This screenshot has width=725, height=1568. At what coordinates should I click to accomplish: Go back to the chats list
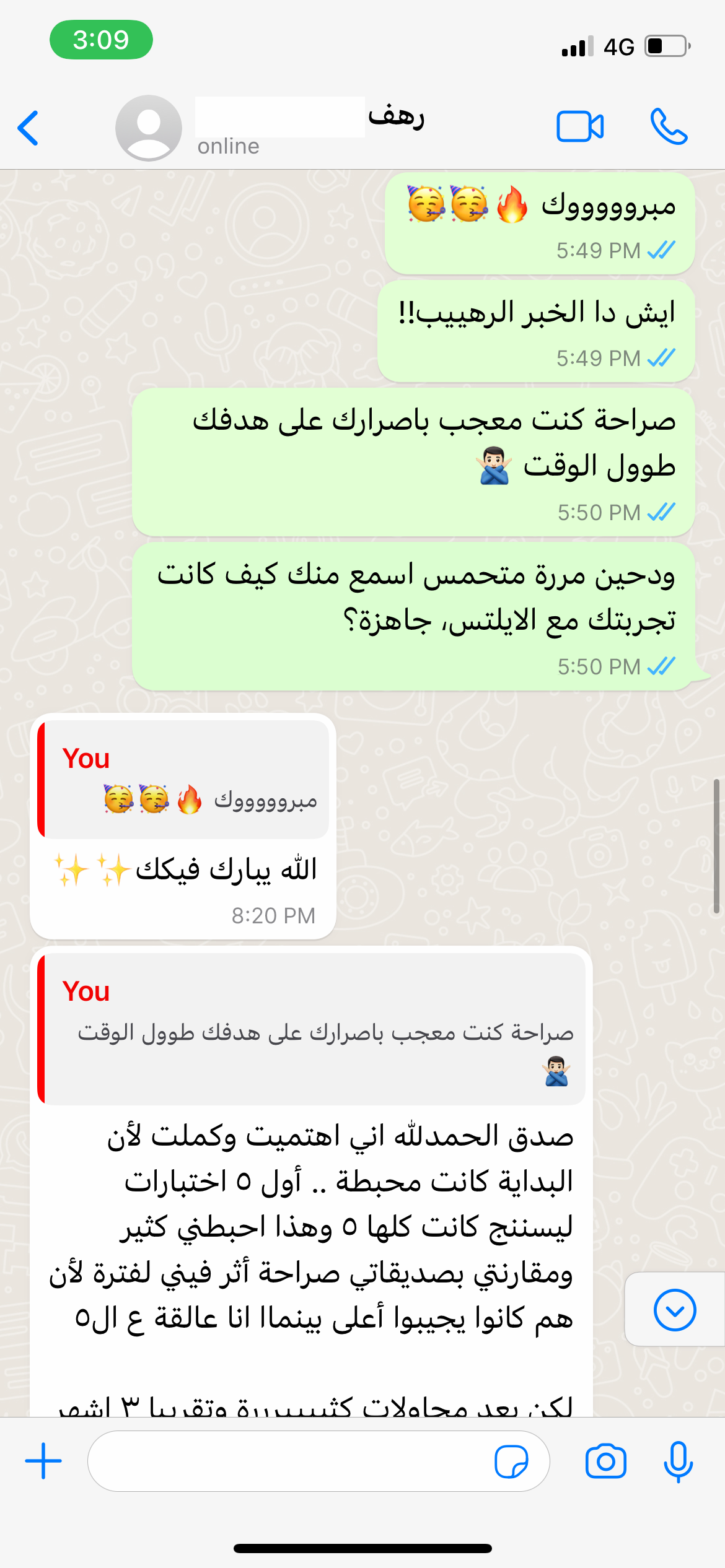29,128
